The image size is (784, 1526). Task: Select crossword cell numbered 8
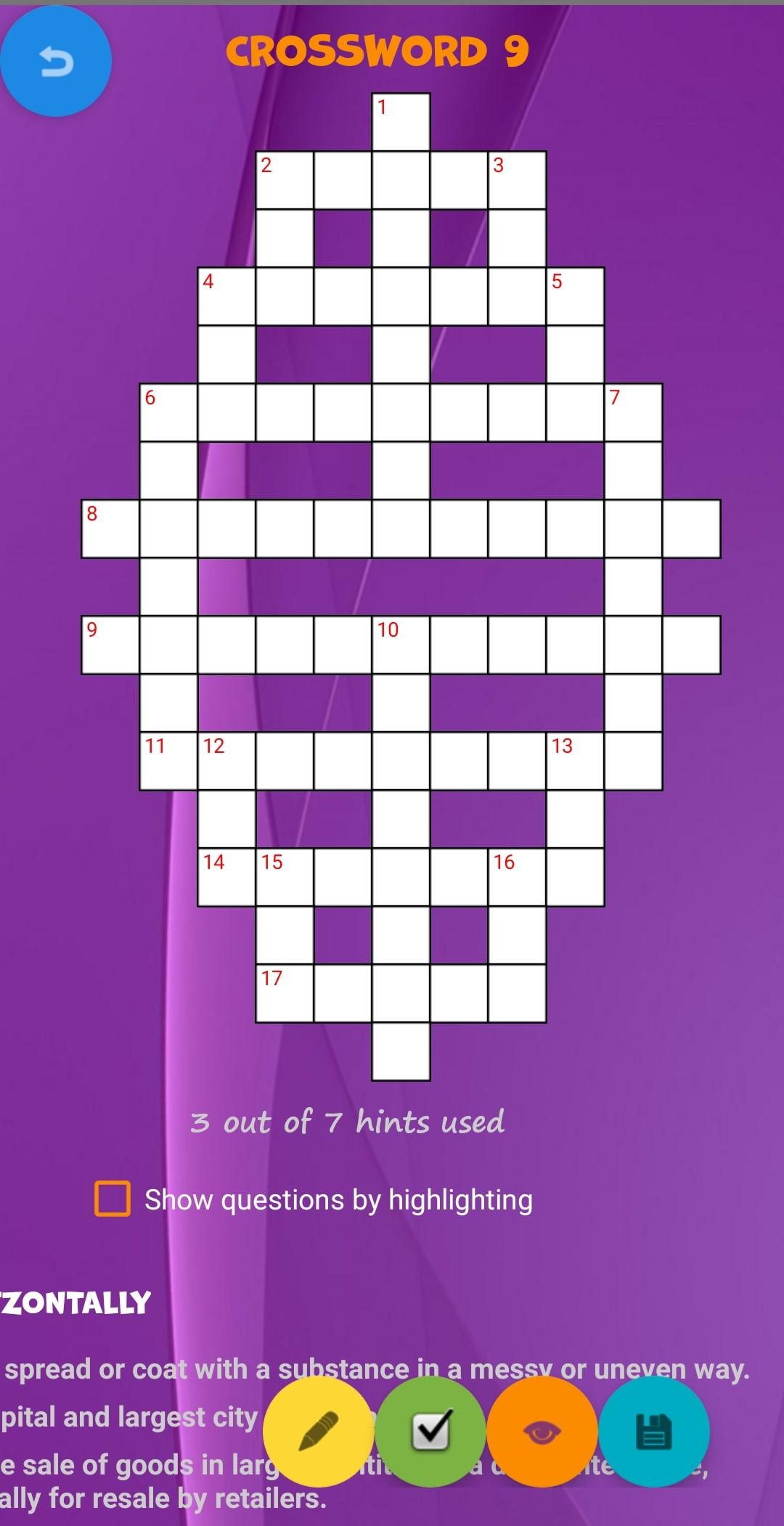tap(110, 529)
